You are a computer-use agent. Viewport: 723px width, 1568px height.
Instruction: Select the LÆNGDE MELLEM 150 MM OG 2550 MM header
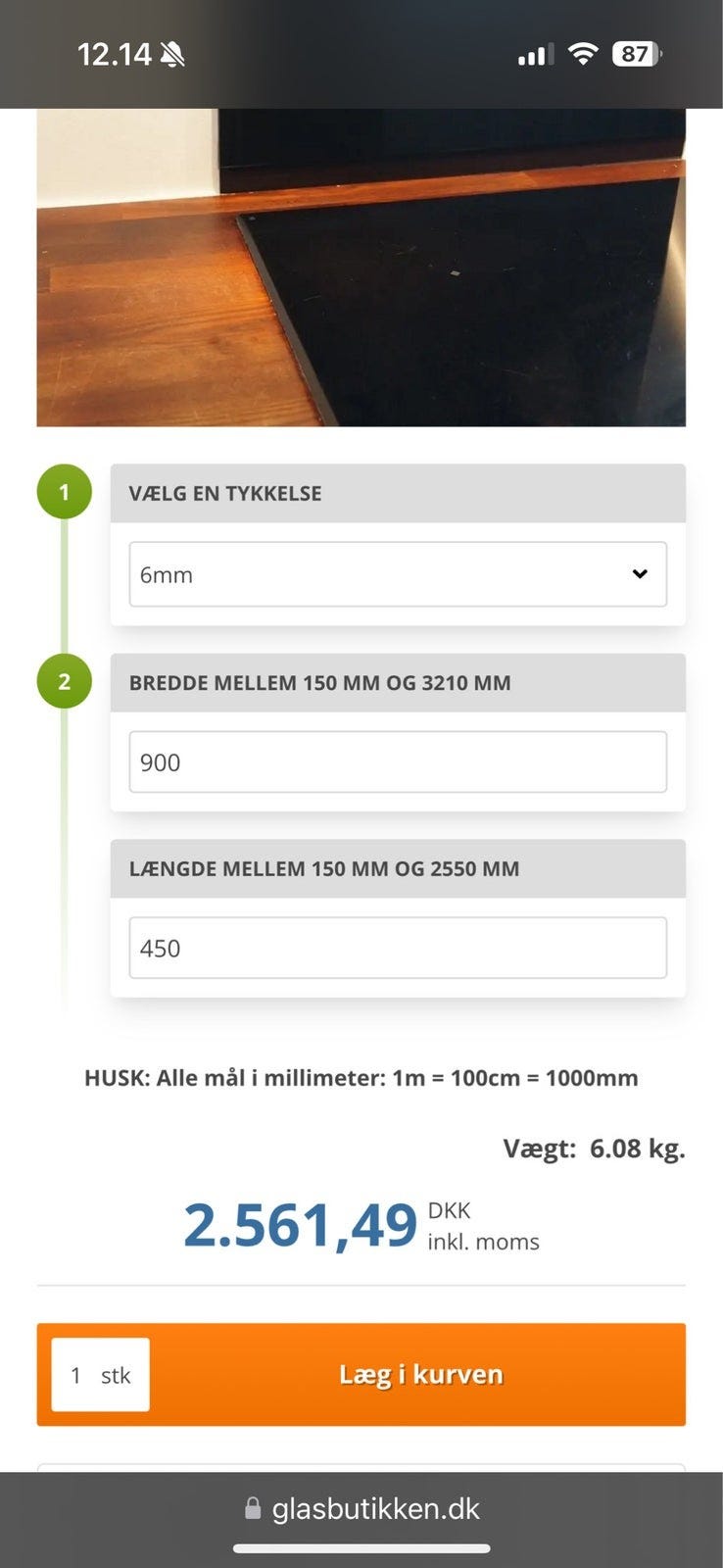[x=397, y=868]
